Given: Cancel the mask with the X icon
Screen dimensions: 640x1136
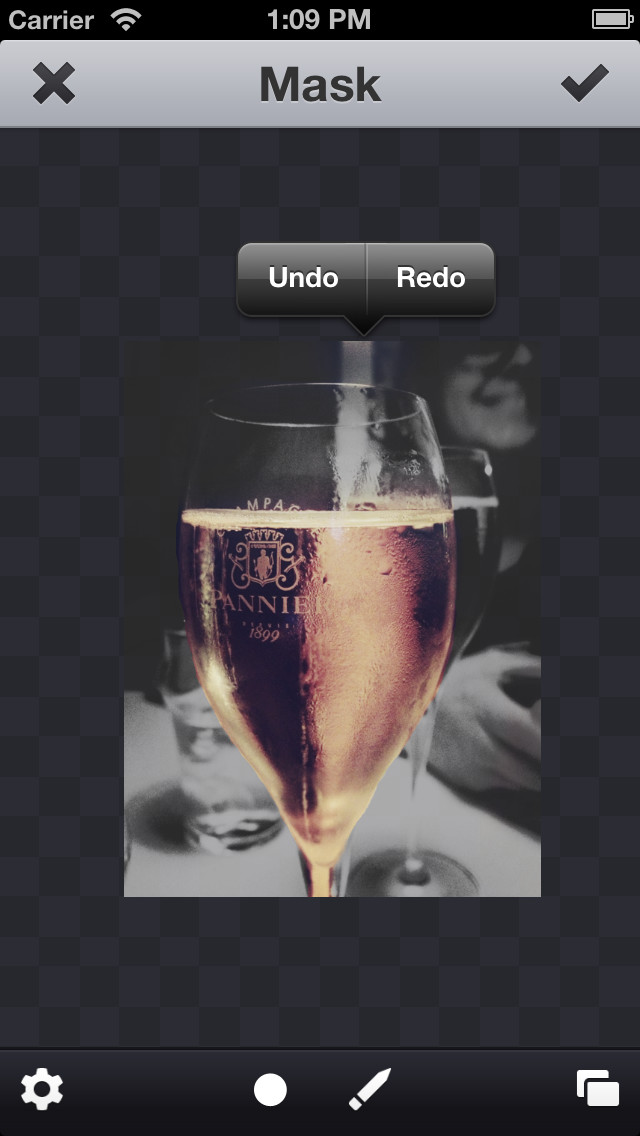Looking at the screenshot, I should click(54, 83).
